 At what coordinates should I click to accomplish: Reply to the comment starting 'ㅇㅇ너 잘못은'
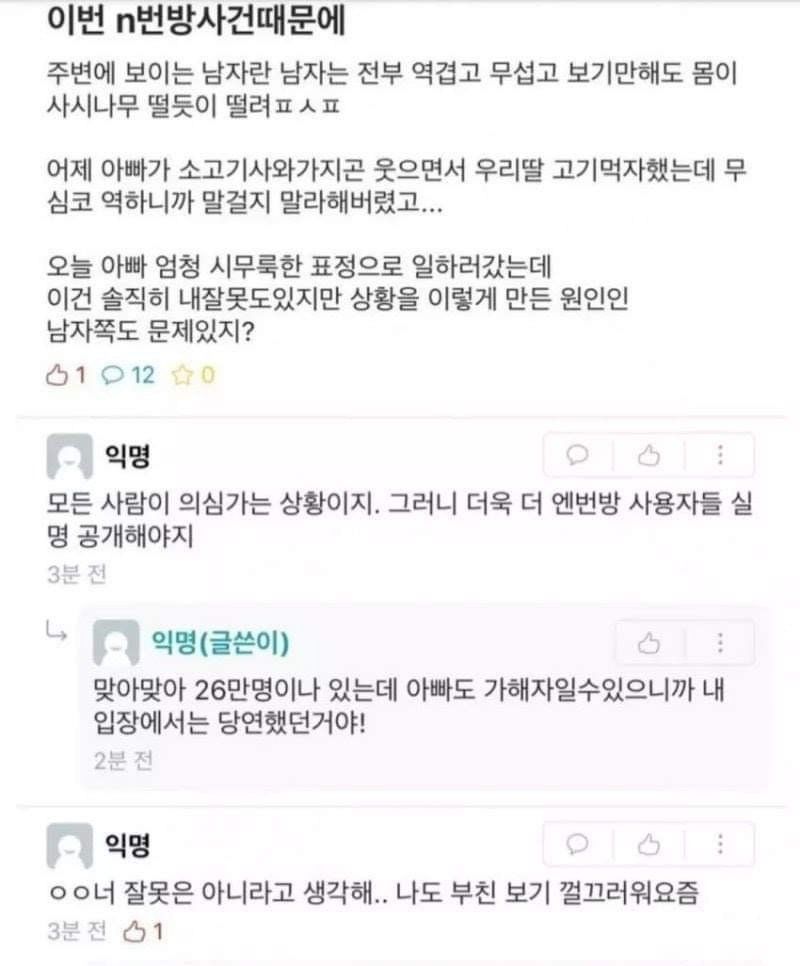pyautogui.click(x=577, y=846)
